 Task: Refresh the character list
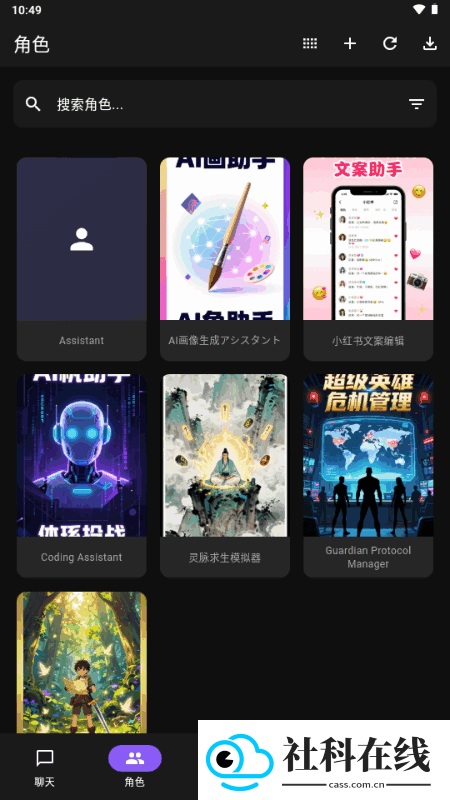[390, 44]
